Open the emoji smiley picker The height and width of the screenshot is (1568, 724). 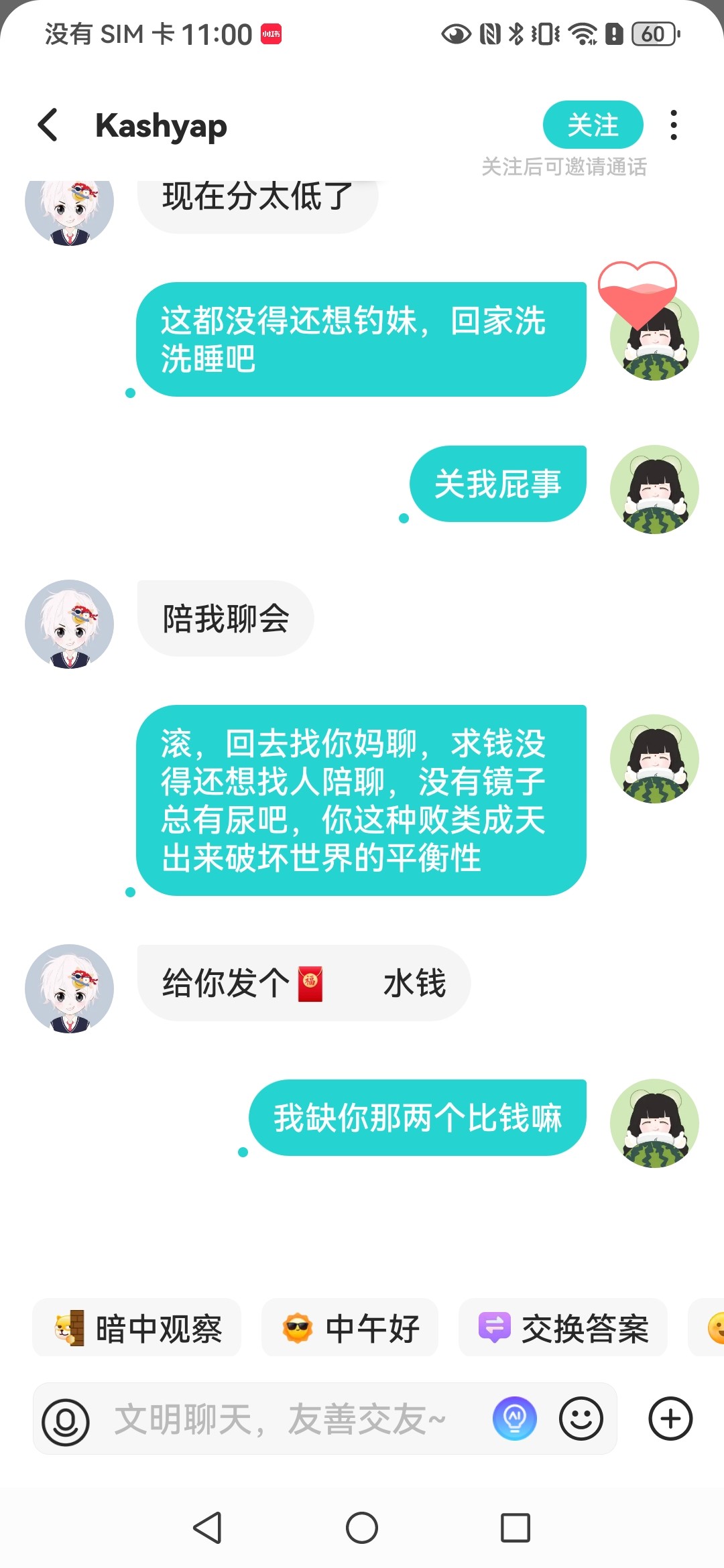coord(581,1419)
